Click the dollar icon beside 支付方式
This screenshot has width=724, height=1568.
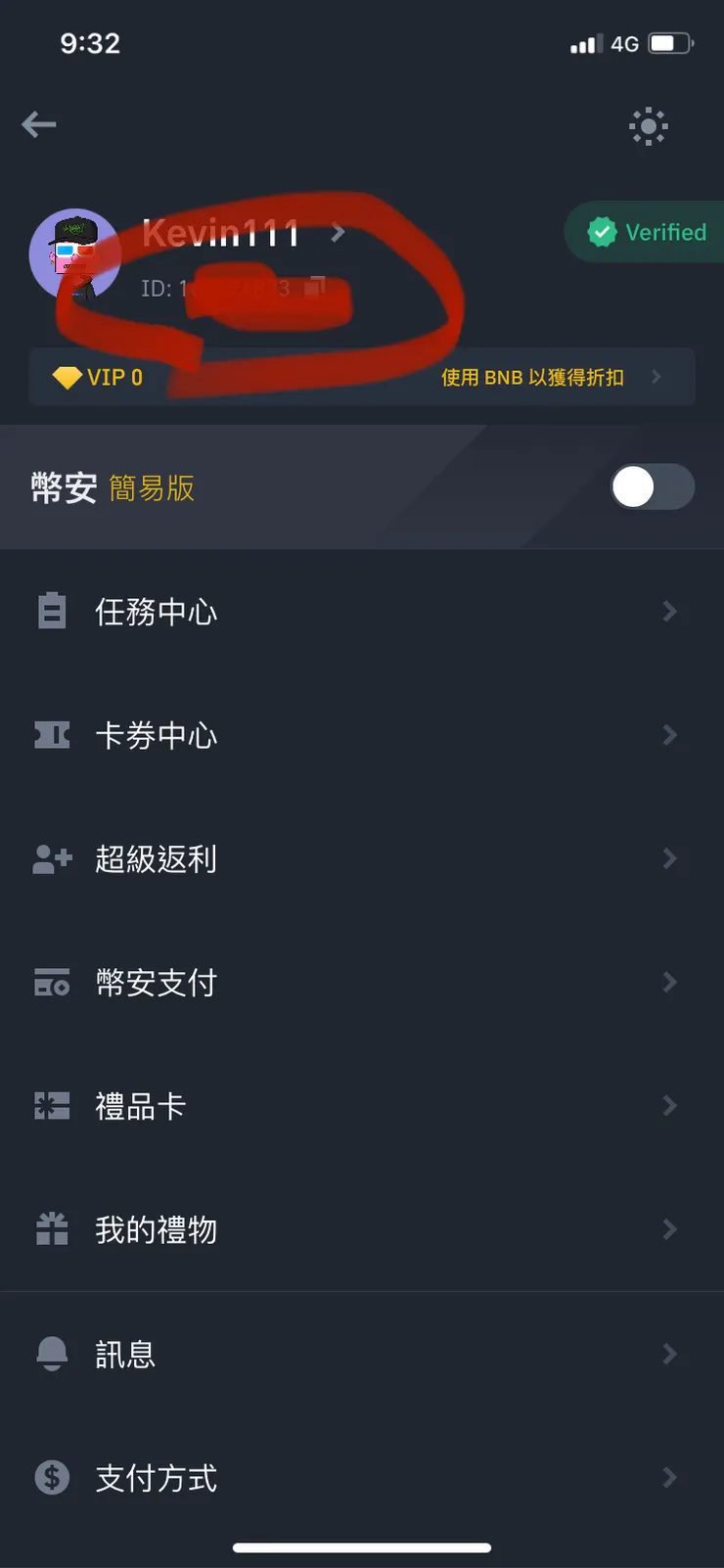click(51, 1478)
